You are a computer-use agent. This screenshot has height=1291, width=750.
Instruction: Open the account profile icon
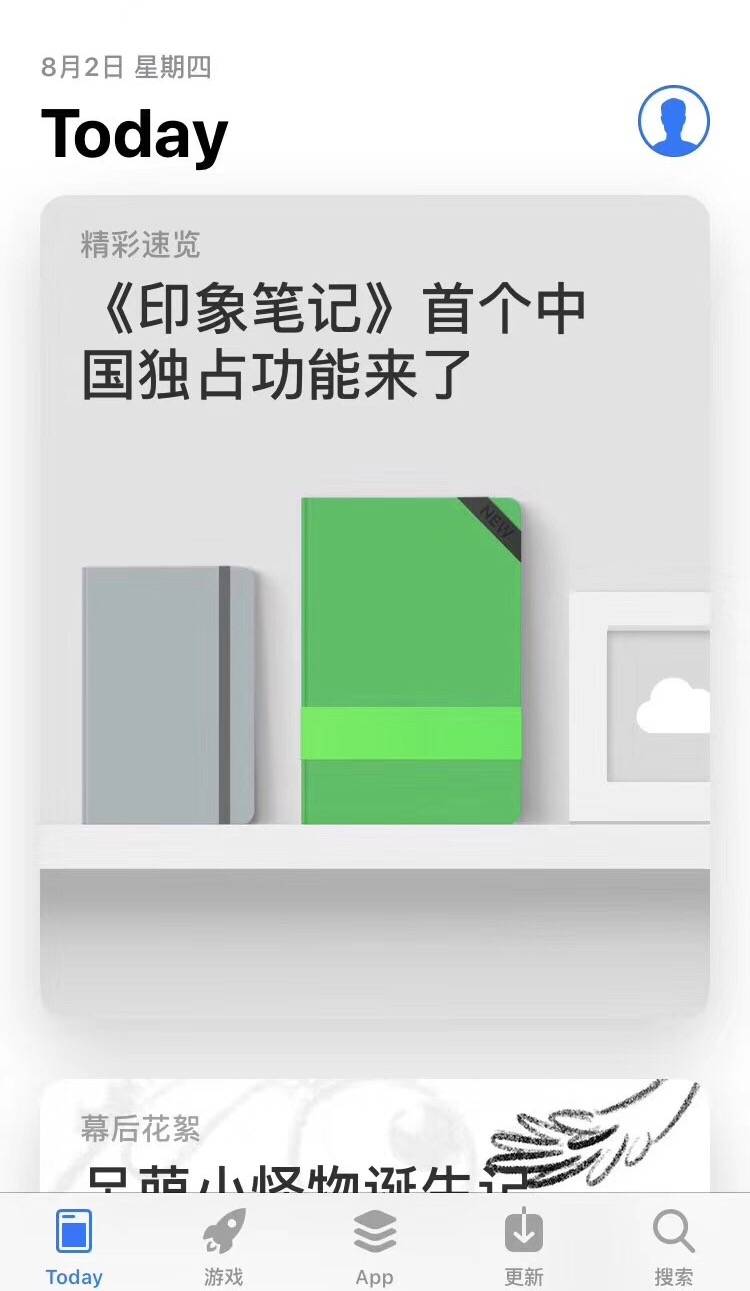tap(674, 120)
